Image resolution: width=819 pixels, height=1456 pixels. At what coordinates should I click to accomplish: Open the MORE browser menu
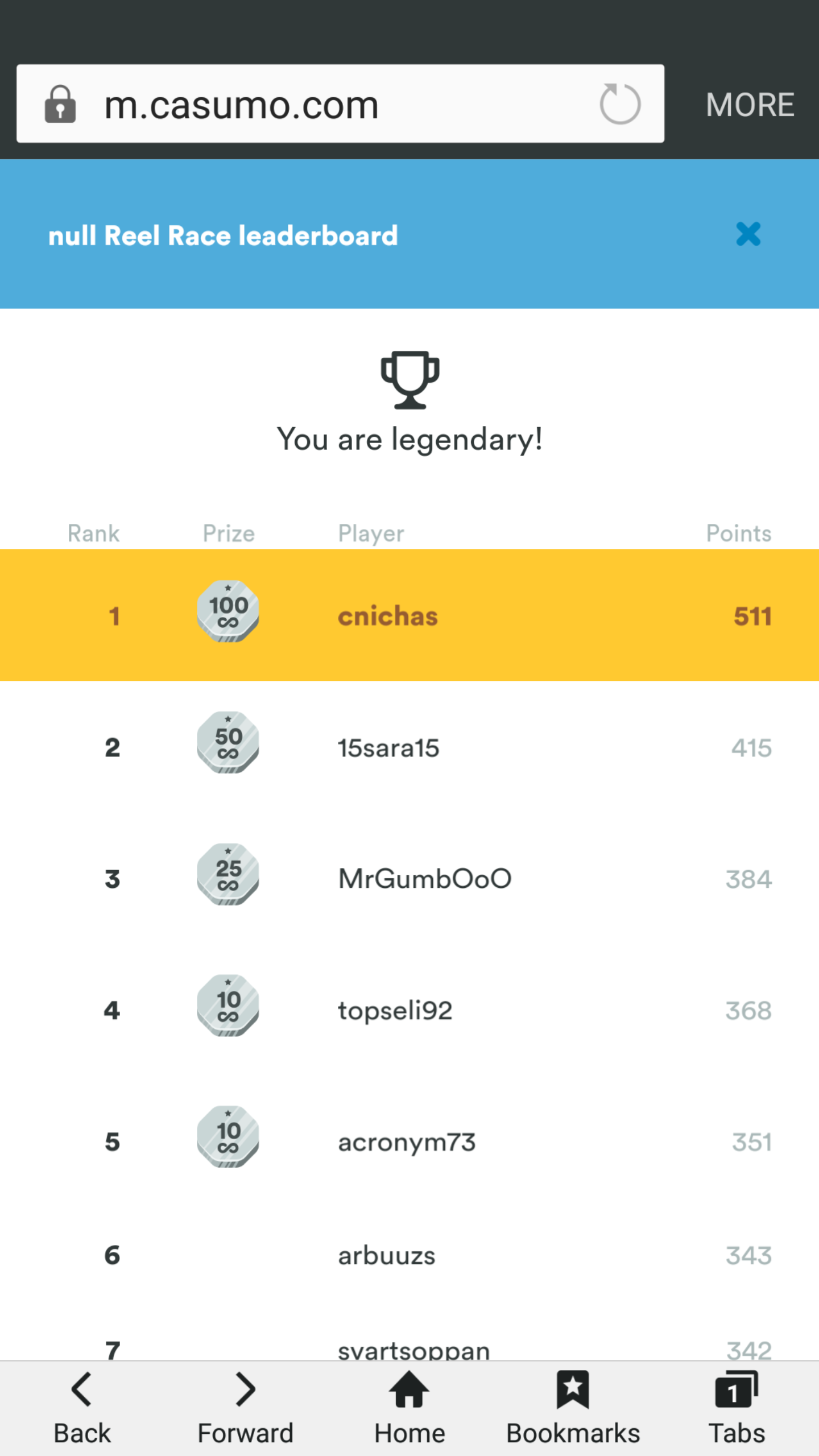[x=750, y=105]
